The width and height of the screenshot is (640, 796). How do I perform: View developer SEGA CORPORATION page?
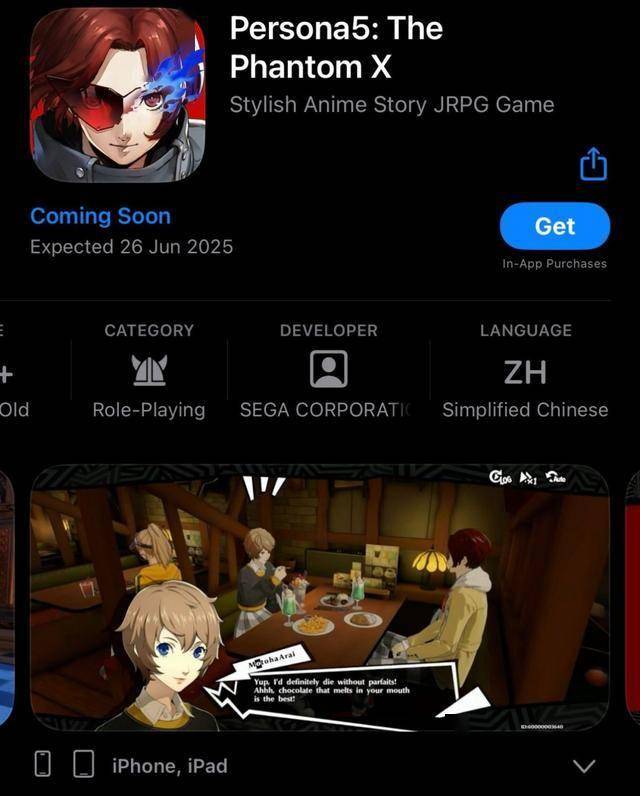click(328, 371)
